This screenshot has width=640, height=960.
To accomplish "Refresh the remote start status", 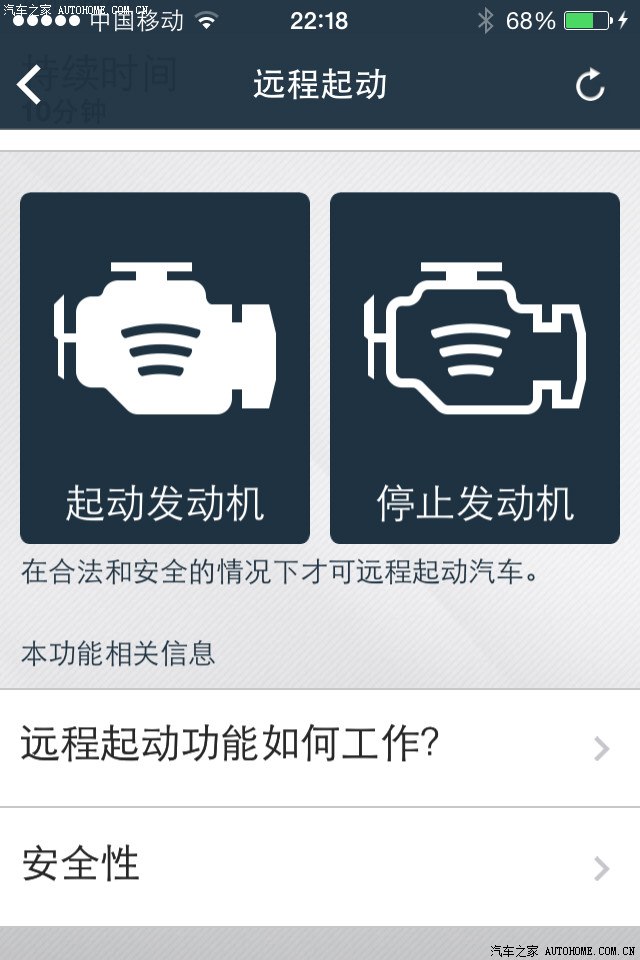I will pyautogui.click(x=590, y=86).
